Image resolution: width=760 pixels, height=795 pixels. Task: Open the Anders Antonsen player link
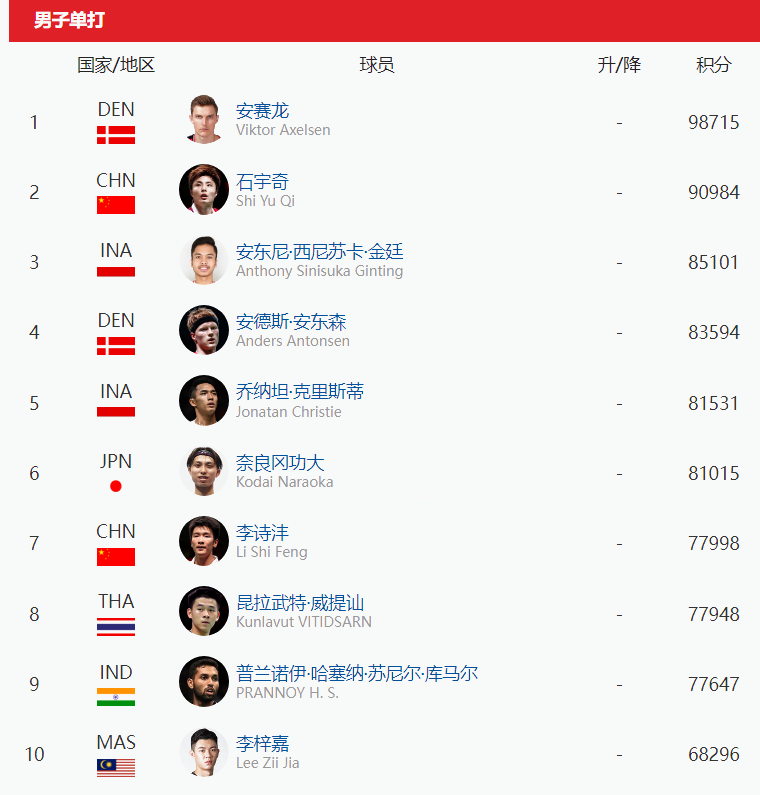(x=291, y=321)
